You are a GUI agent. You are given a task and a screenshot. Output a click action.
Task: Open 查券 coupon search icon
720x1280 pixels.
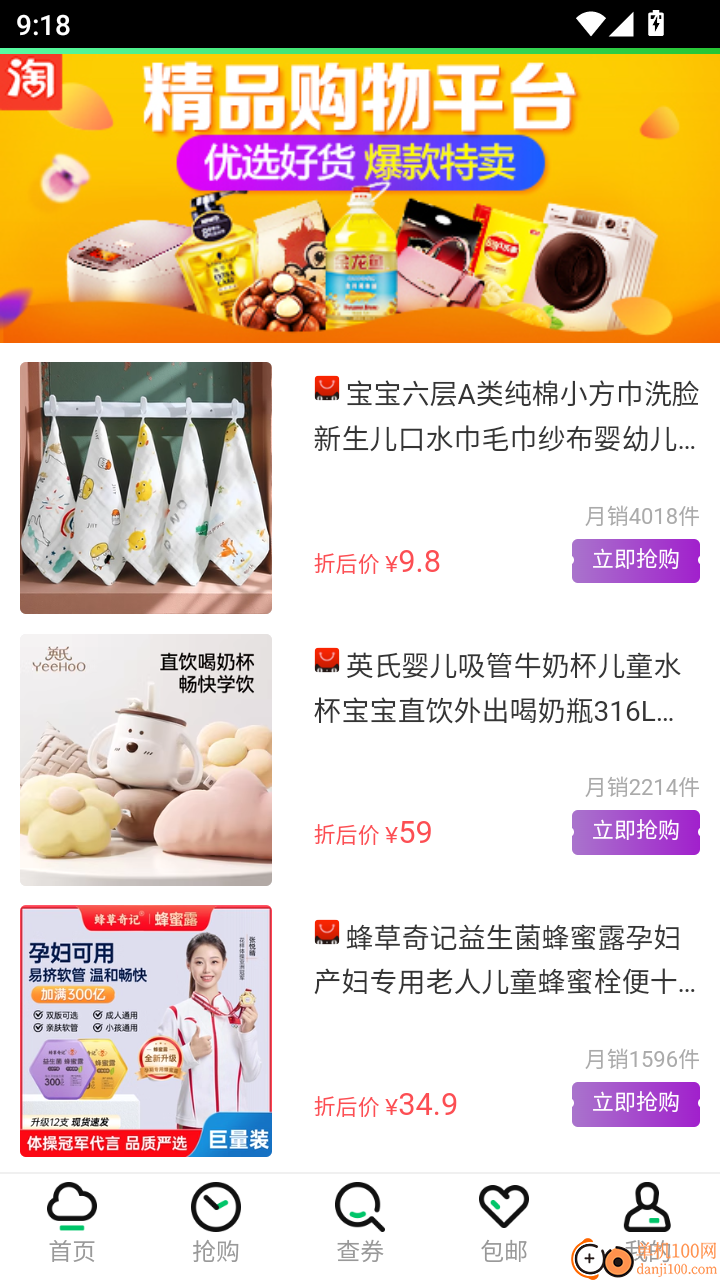359,1206
